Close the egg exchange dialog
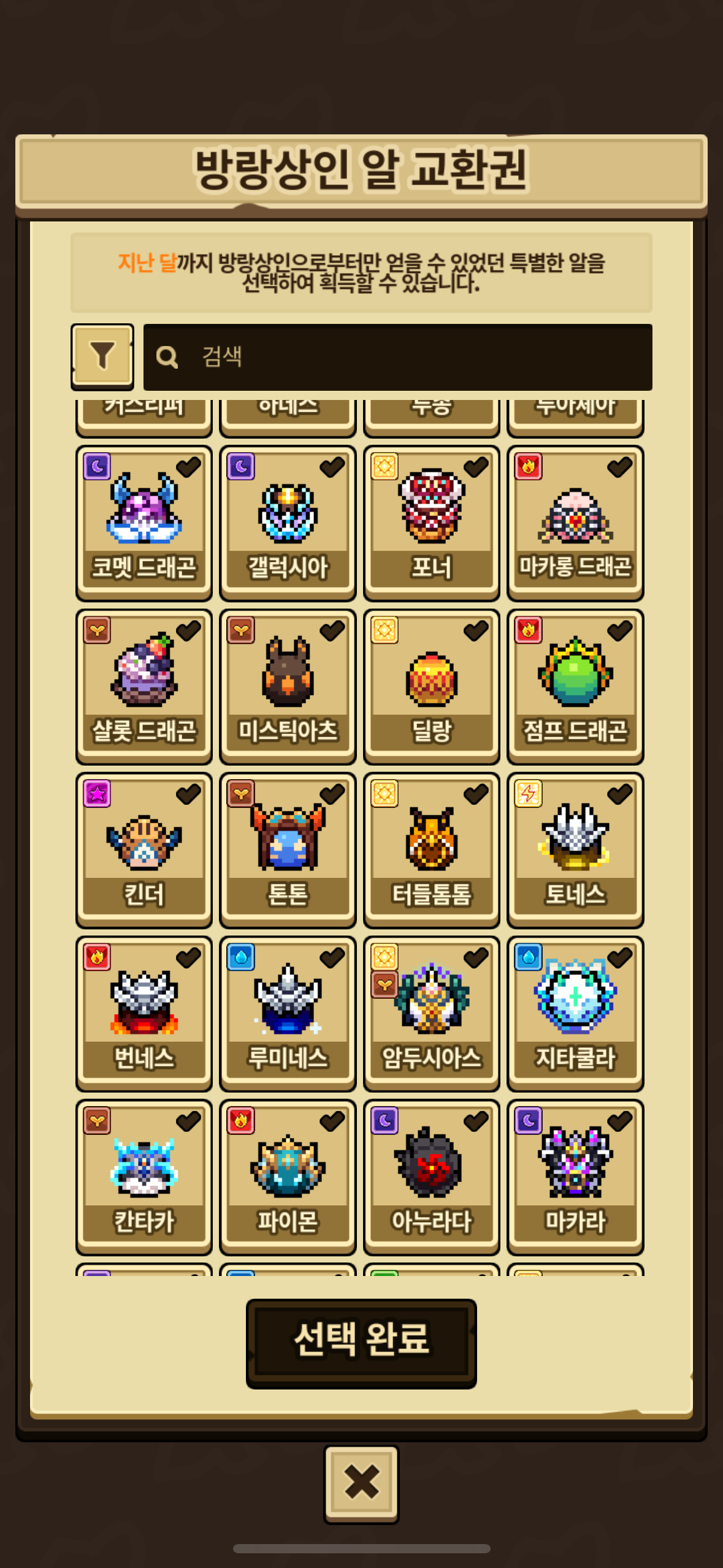The image size is (723, 1568). (x=361, y=1483)
